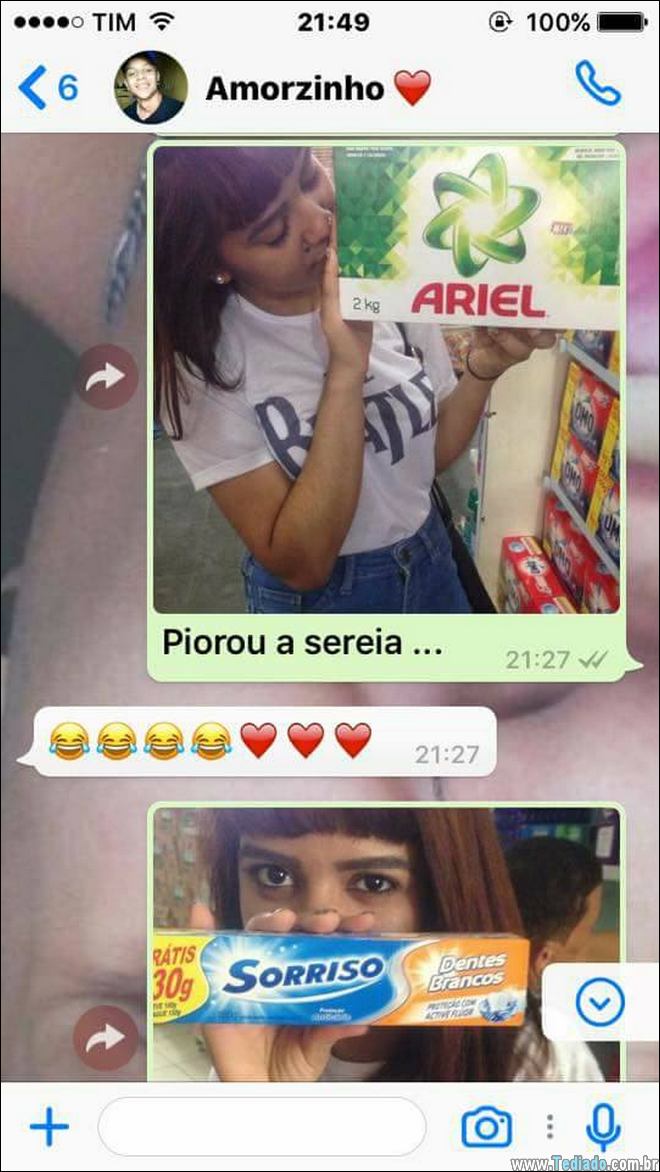Jump to the latest messages
660x1172 pixels.
[600, 1001]
